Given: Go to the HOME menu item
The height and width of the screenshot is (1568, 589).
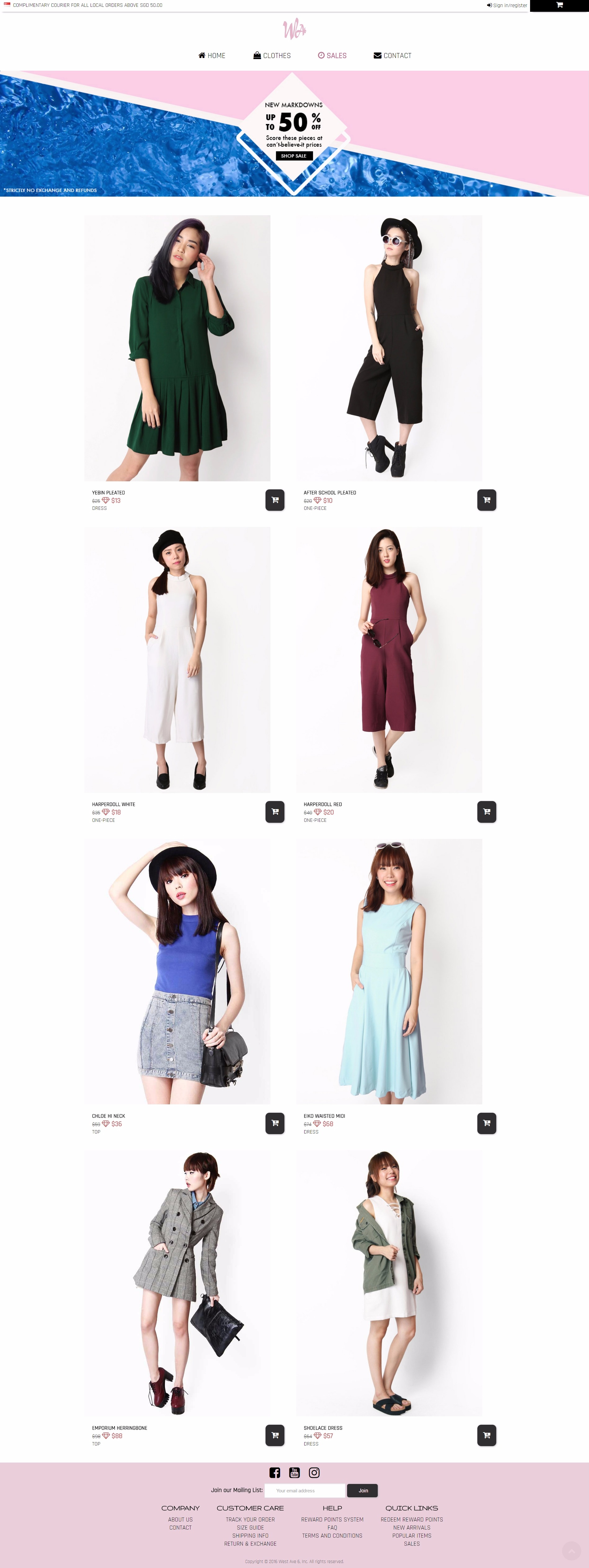Looking at the screenshot, I should 212,56.
